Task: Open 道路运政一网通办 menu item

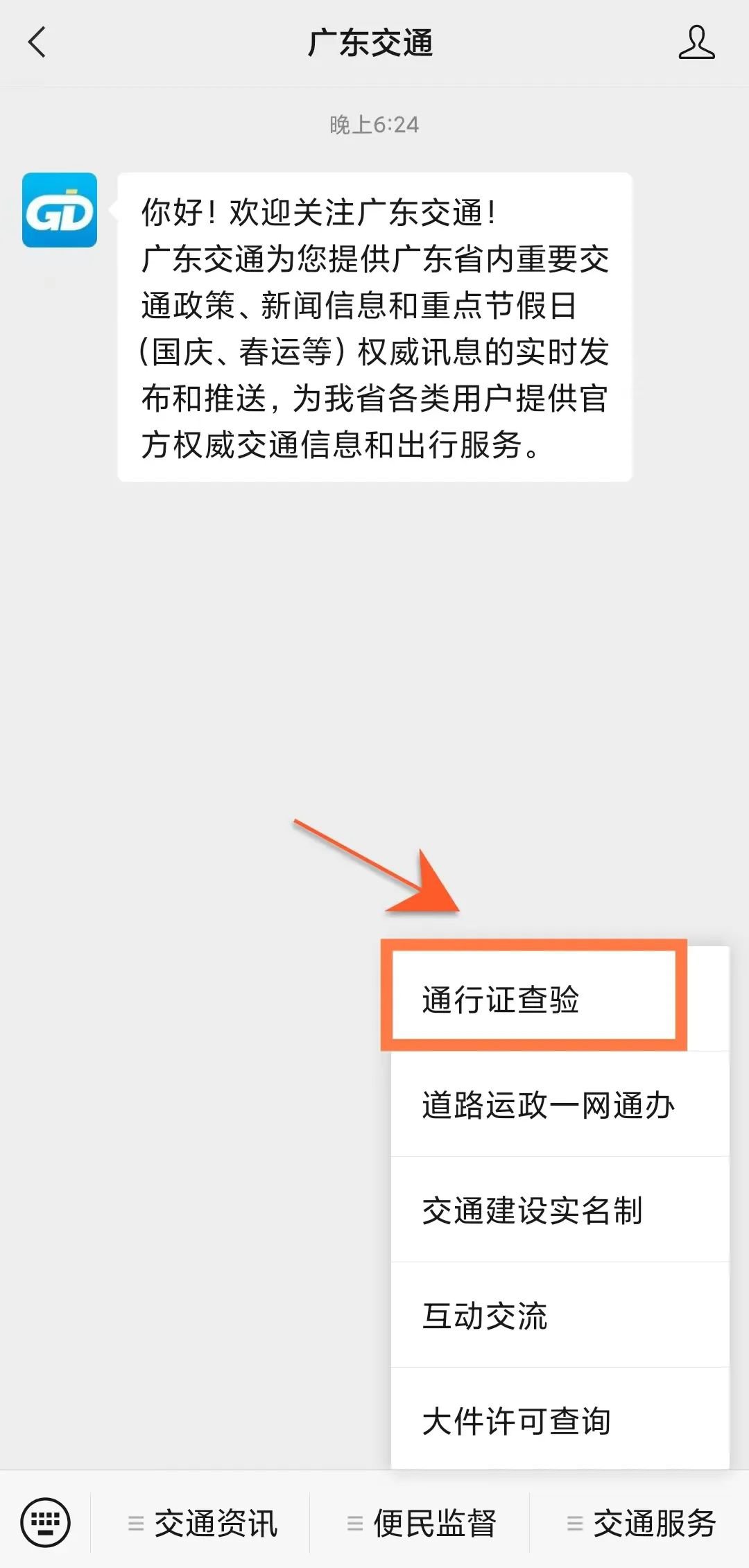Action: pyautogui.click(x=560, y=1104)
